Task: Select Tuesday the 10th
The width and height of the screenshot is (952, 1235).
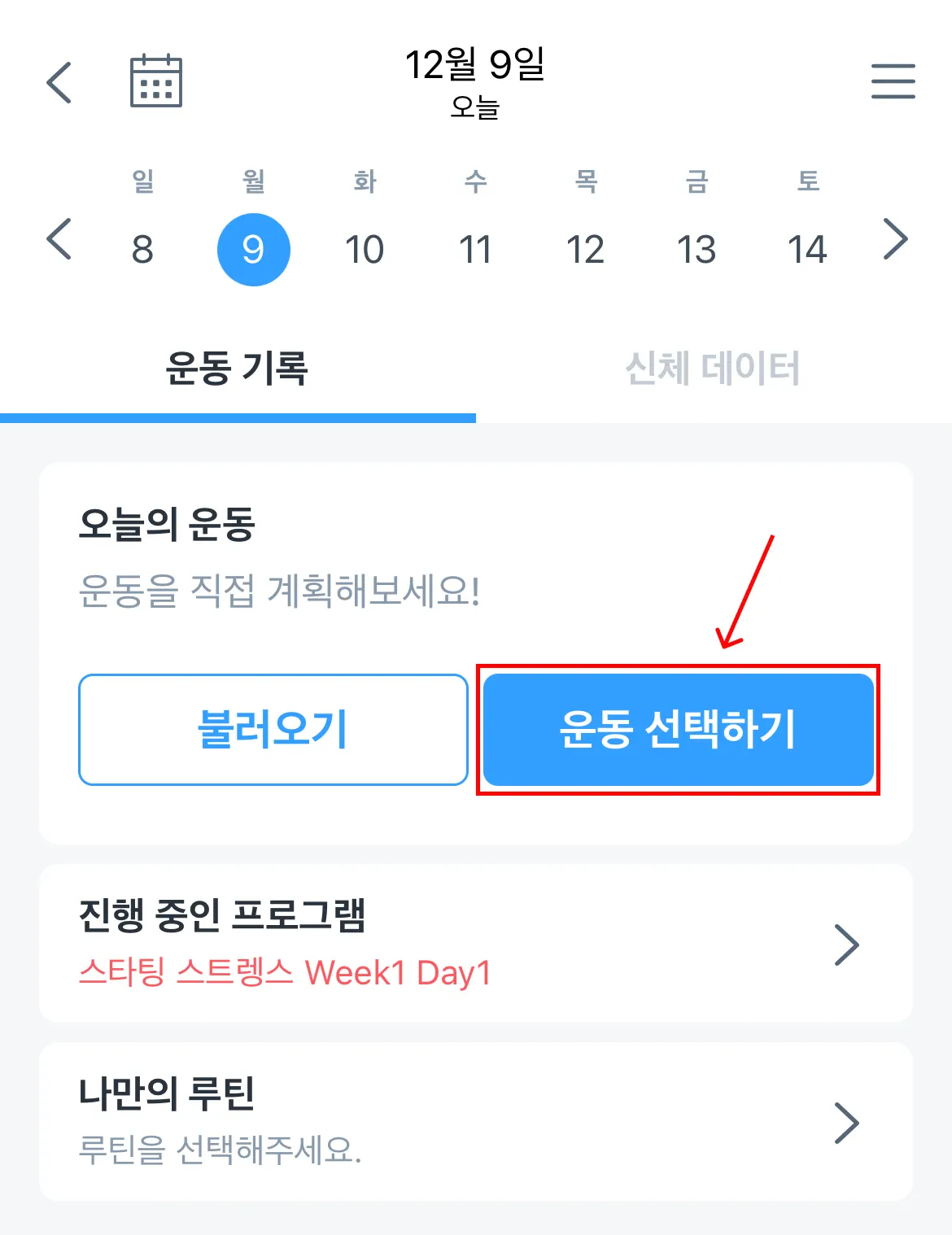Action: pyautogui.click(x=365, y=249)
